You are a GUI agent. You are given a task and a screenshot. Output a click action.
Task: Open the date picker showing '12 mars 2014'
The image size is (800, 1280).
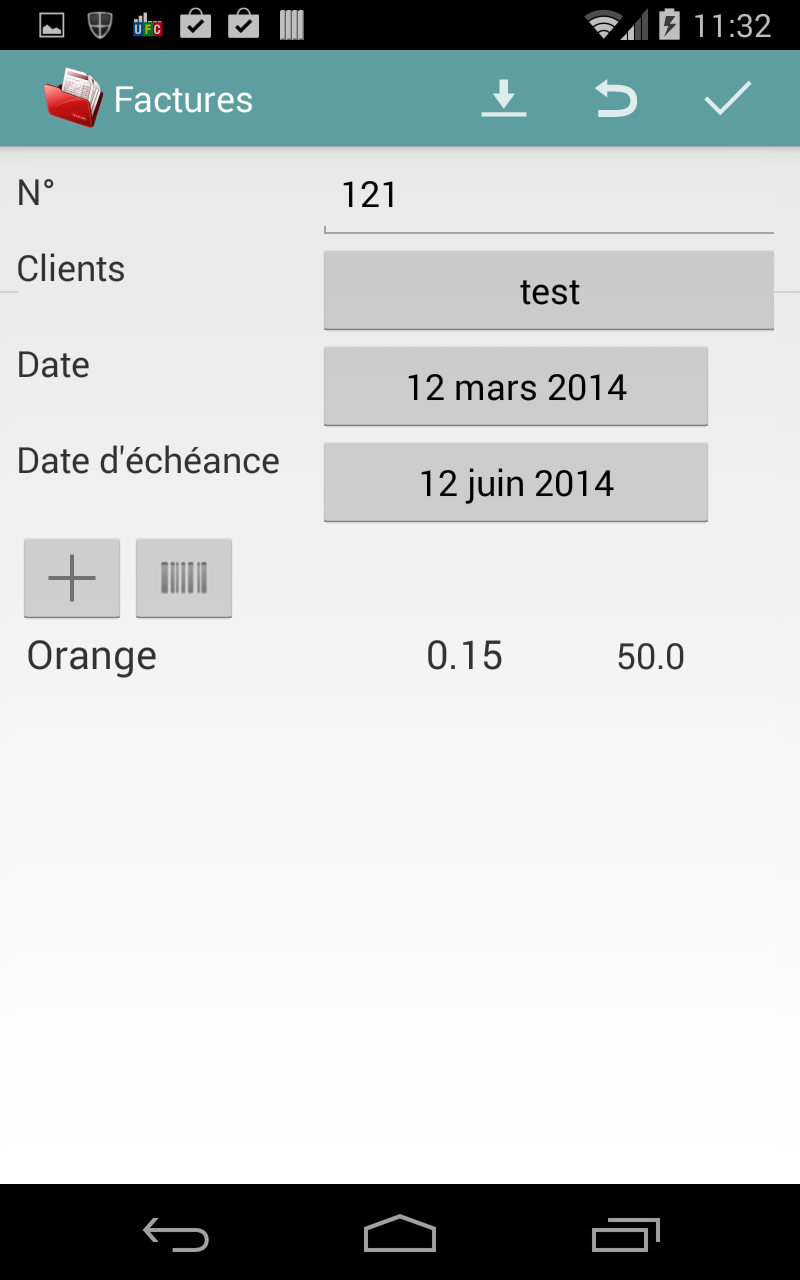pyautogui.click(x=516, y=386)
